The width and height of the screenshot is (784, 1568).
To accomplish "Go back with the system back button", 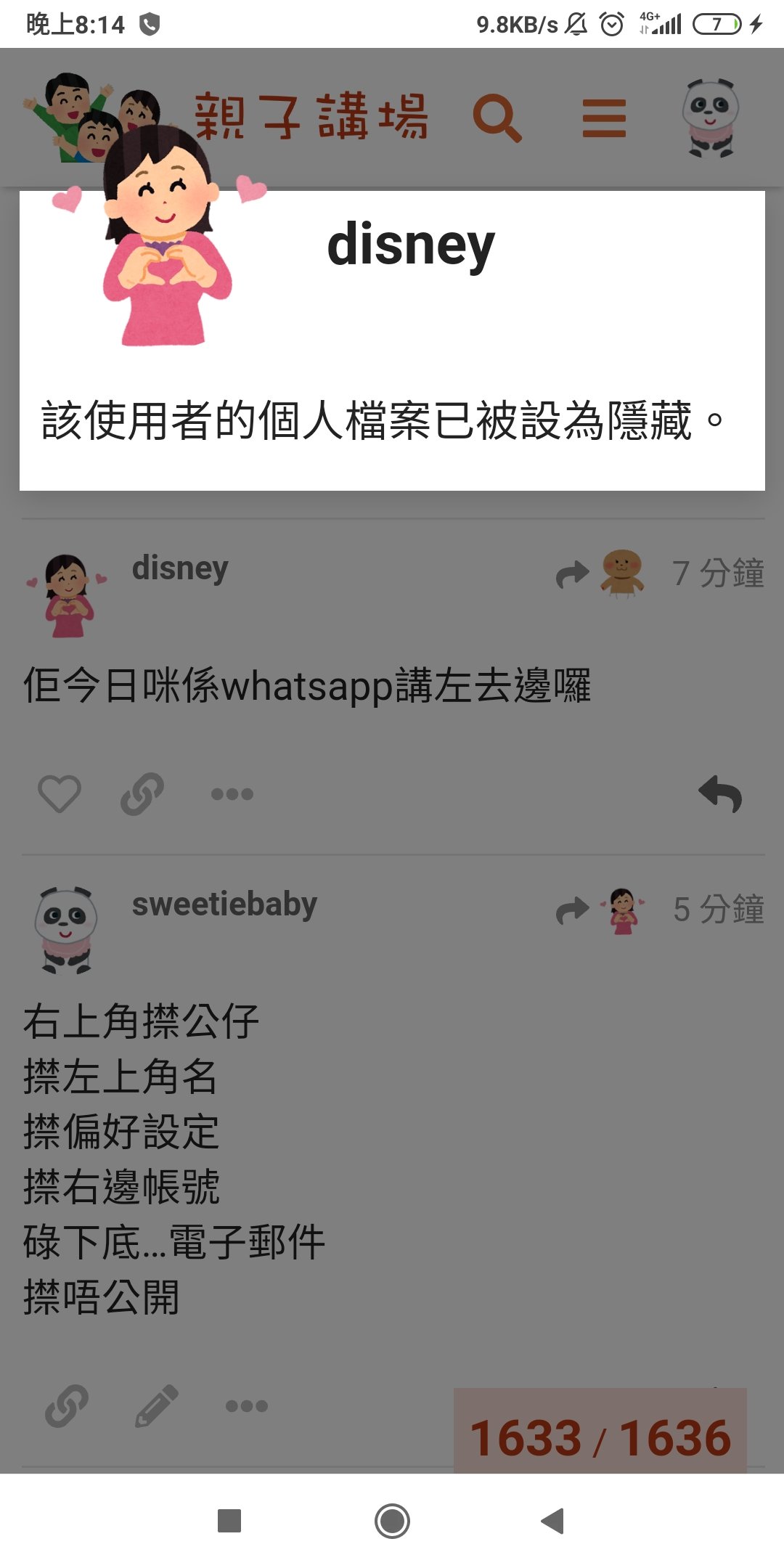I will coord(553,1521).
